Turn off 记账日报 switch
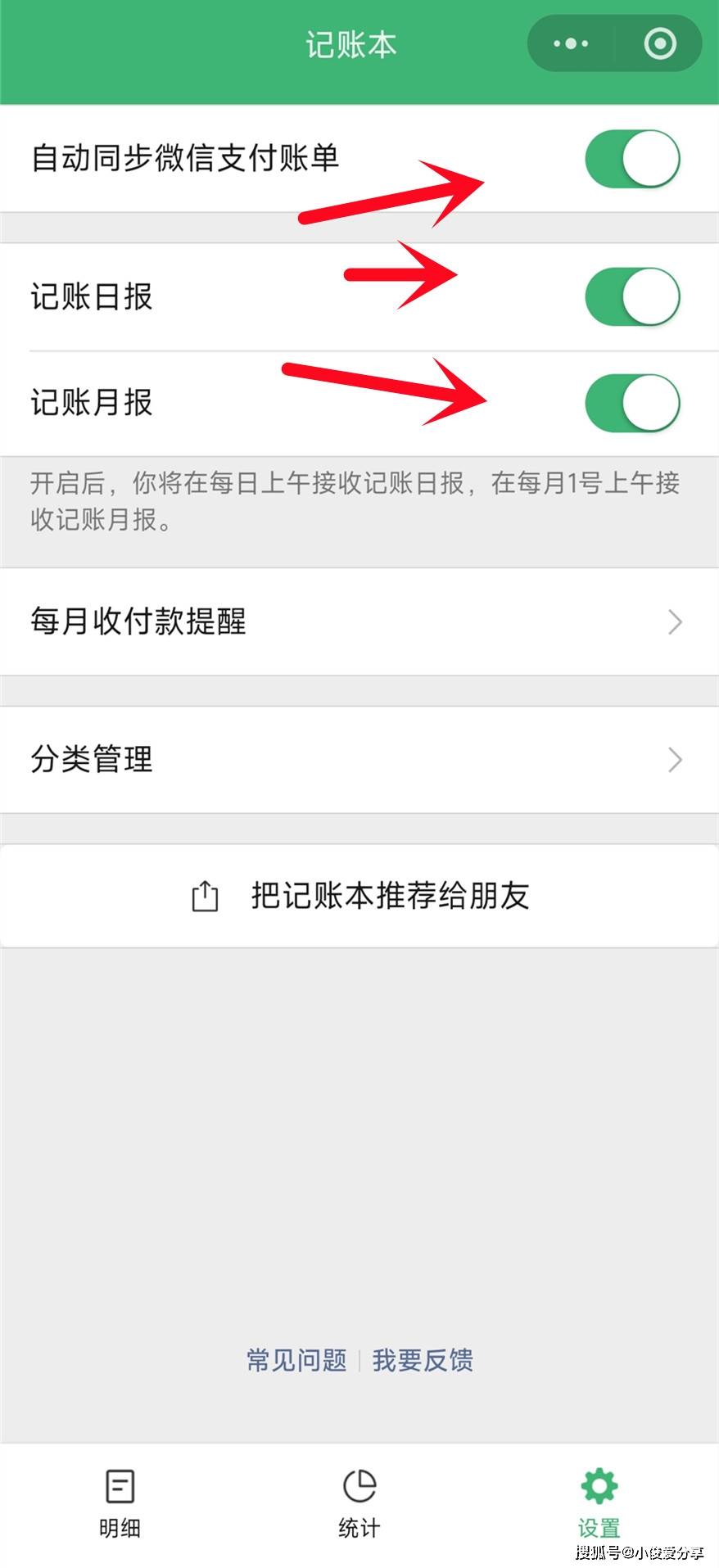The height and width of the screenshot is (1568, 719). pyautogui.click(x=632, y=296)
